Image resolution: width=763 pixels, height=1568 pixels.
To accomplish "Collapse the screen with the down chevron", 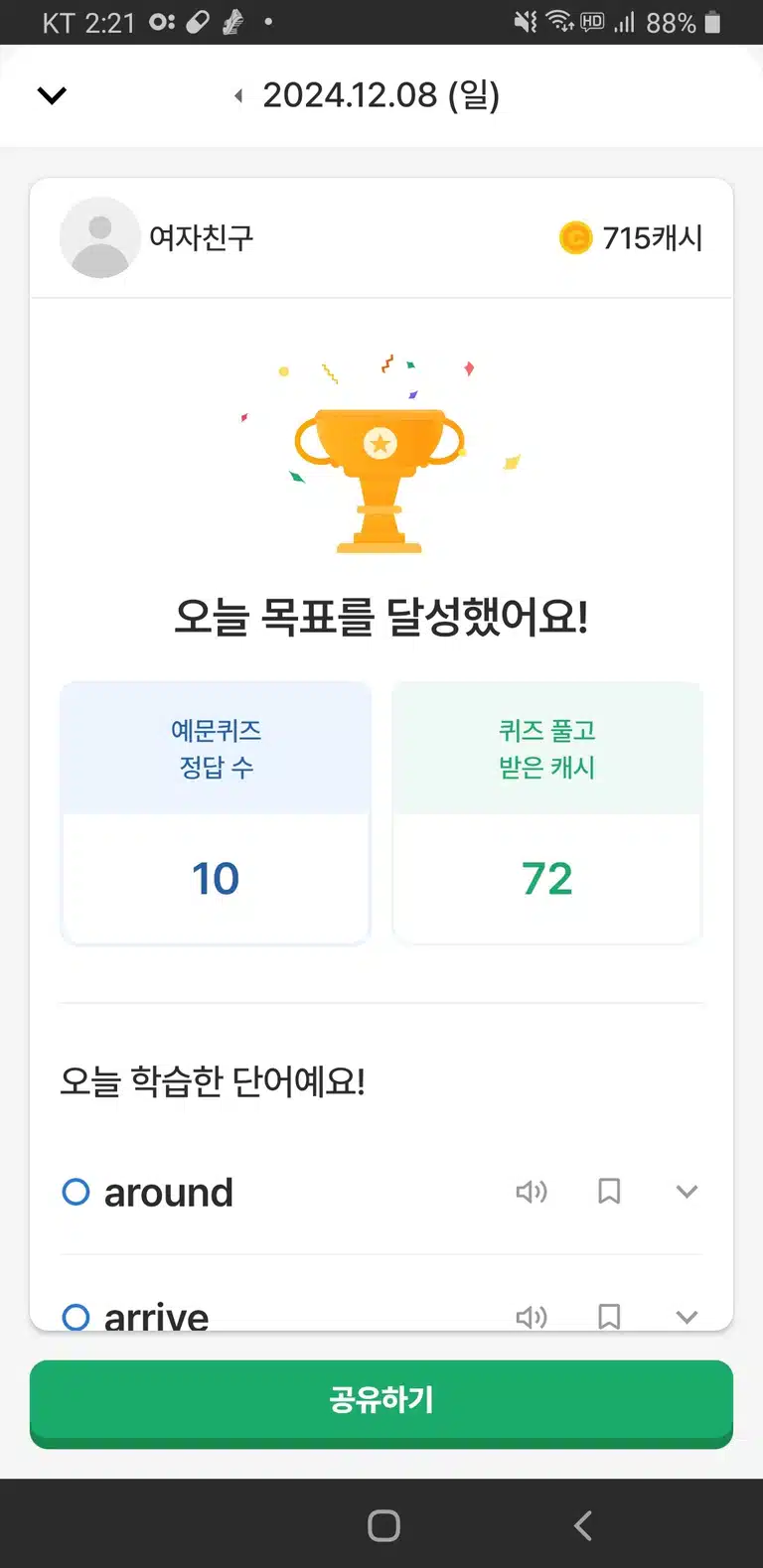I will tap(52, 95).
